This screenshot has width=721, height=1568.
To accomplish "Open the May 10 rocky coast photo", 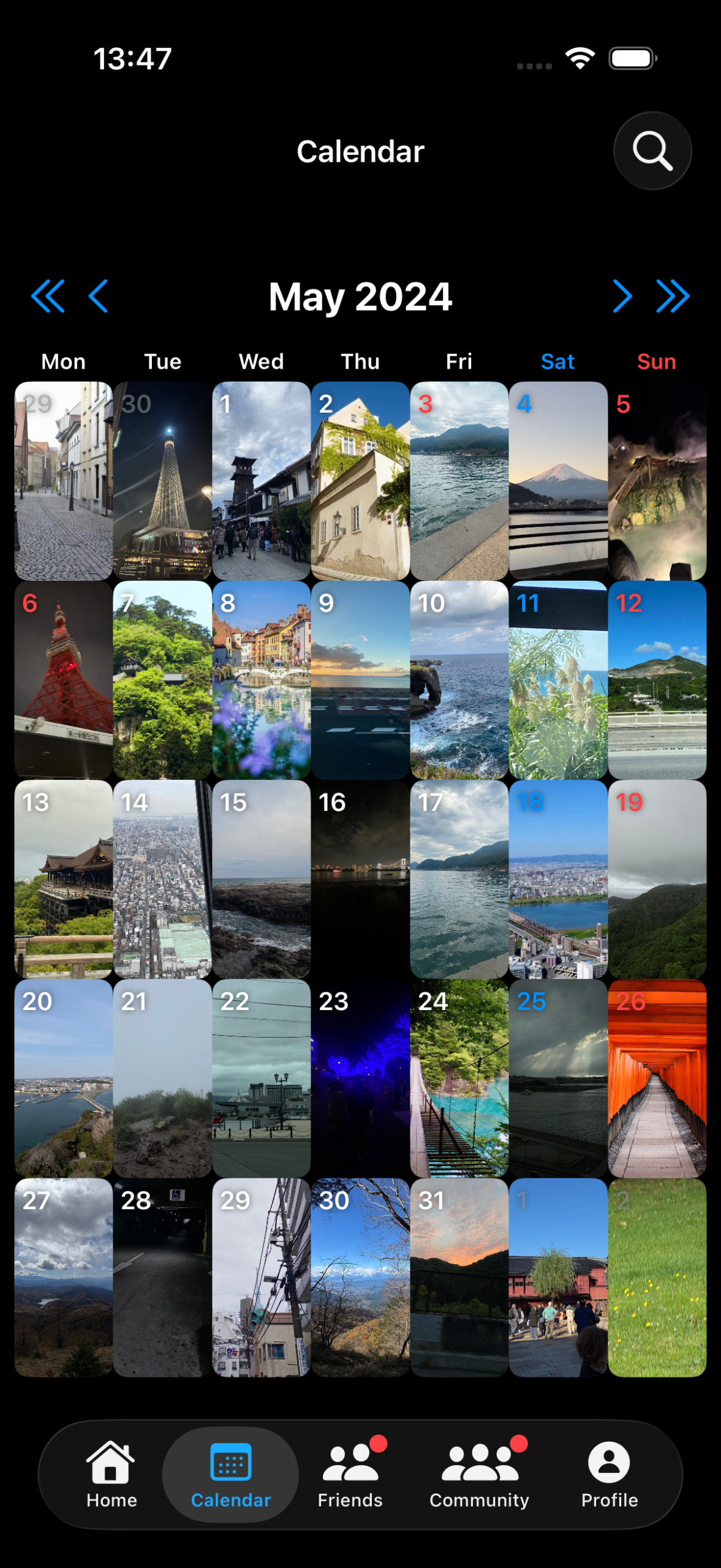I will coord(459,680).
